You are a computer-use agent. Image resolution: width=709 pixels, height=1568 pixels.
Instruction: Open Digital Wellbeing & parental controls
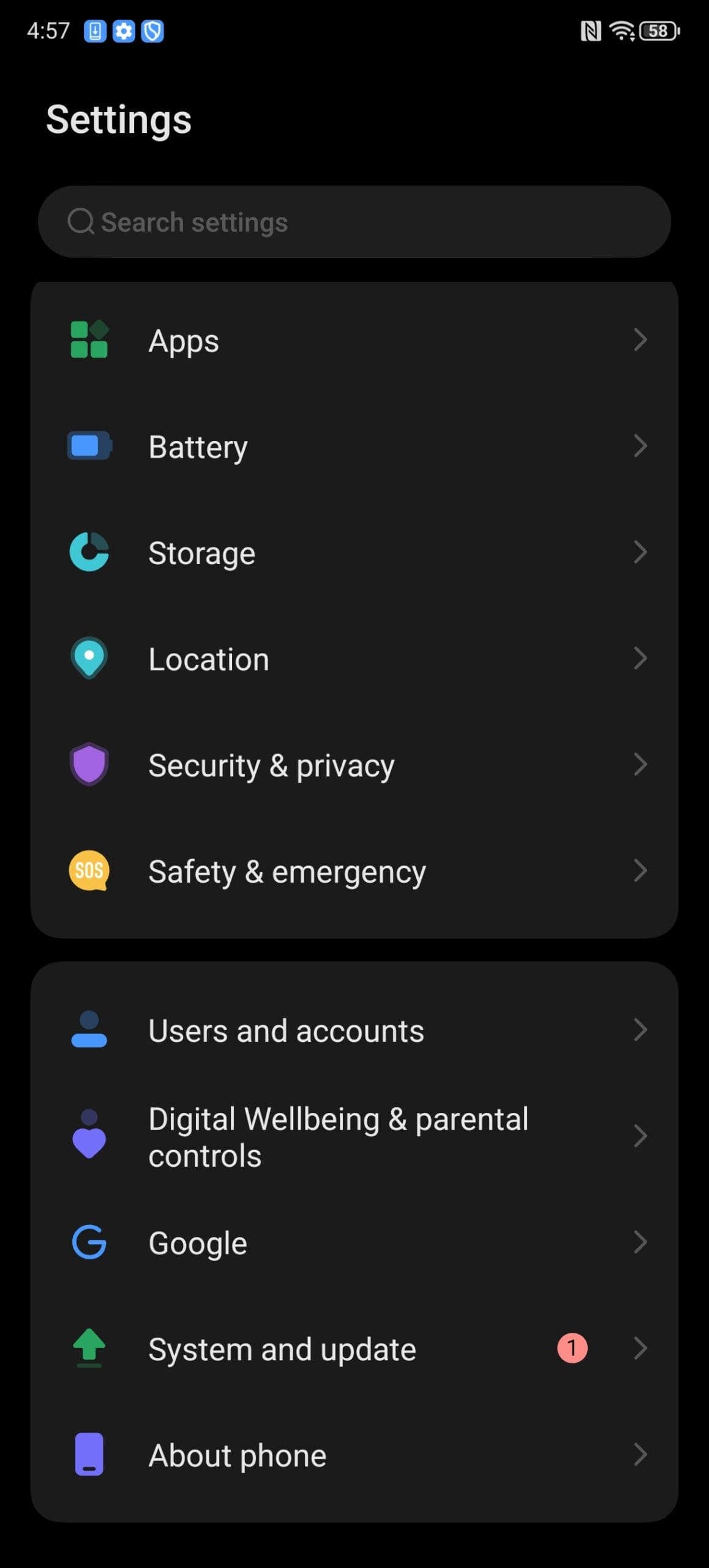[354, 1137]
